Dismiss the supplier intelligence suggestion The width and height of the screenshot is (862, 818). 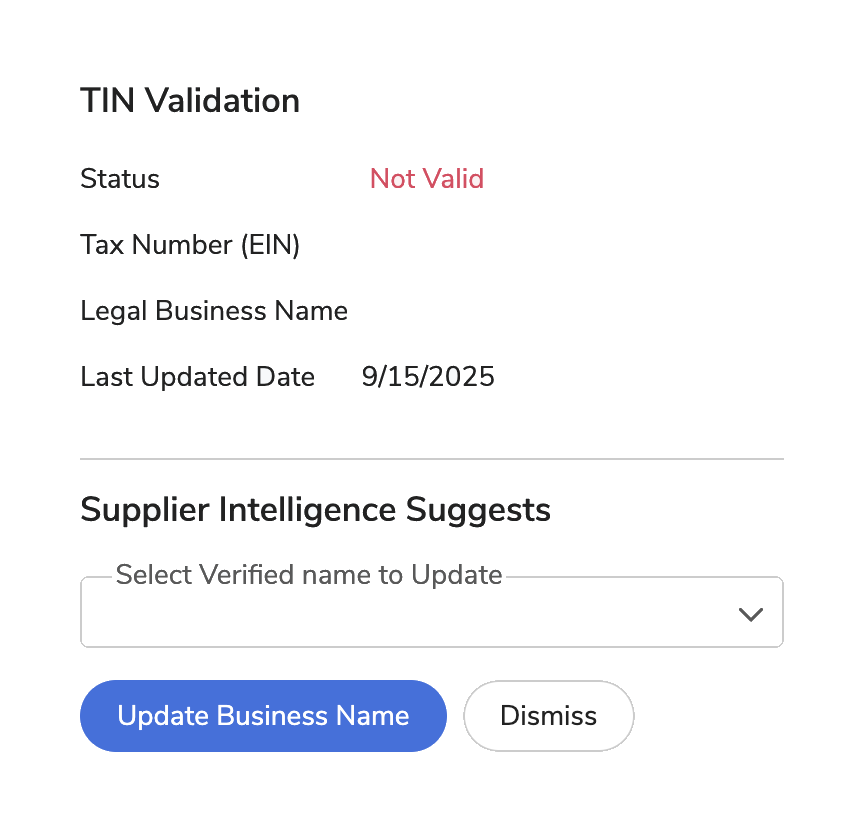548,716
